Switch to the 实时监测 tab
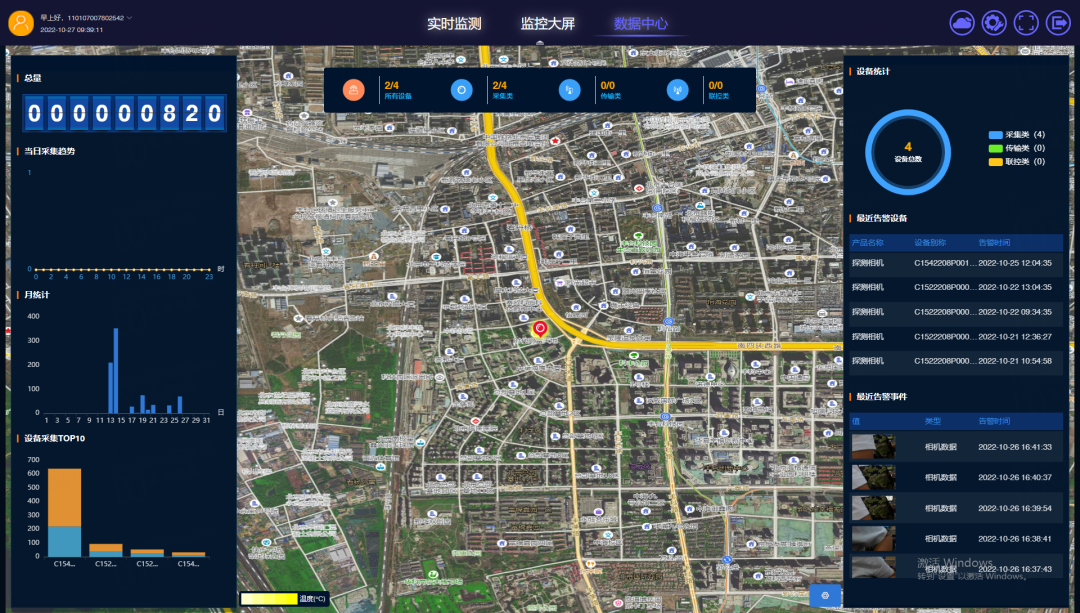 pos(454,23)
